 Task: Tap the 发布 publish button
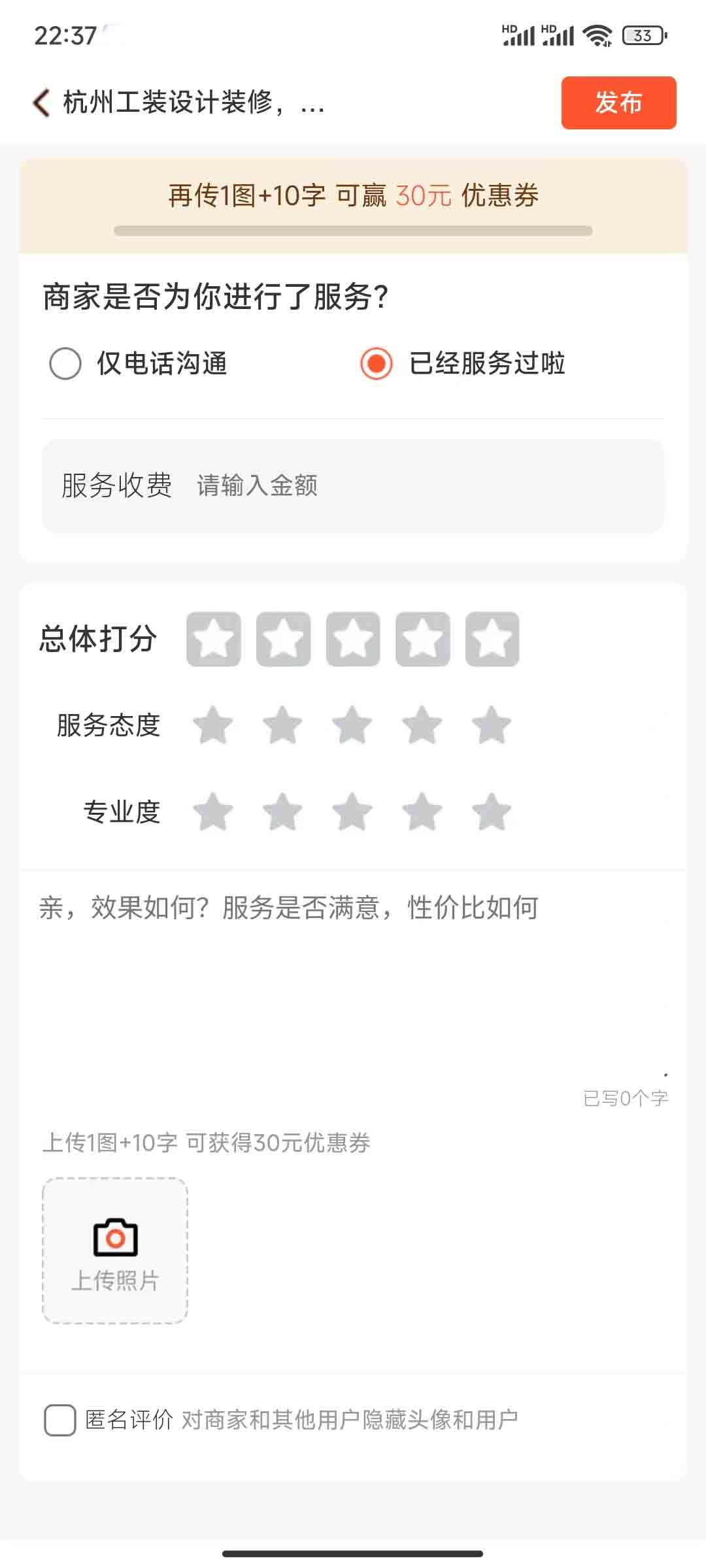click(618, 103)
